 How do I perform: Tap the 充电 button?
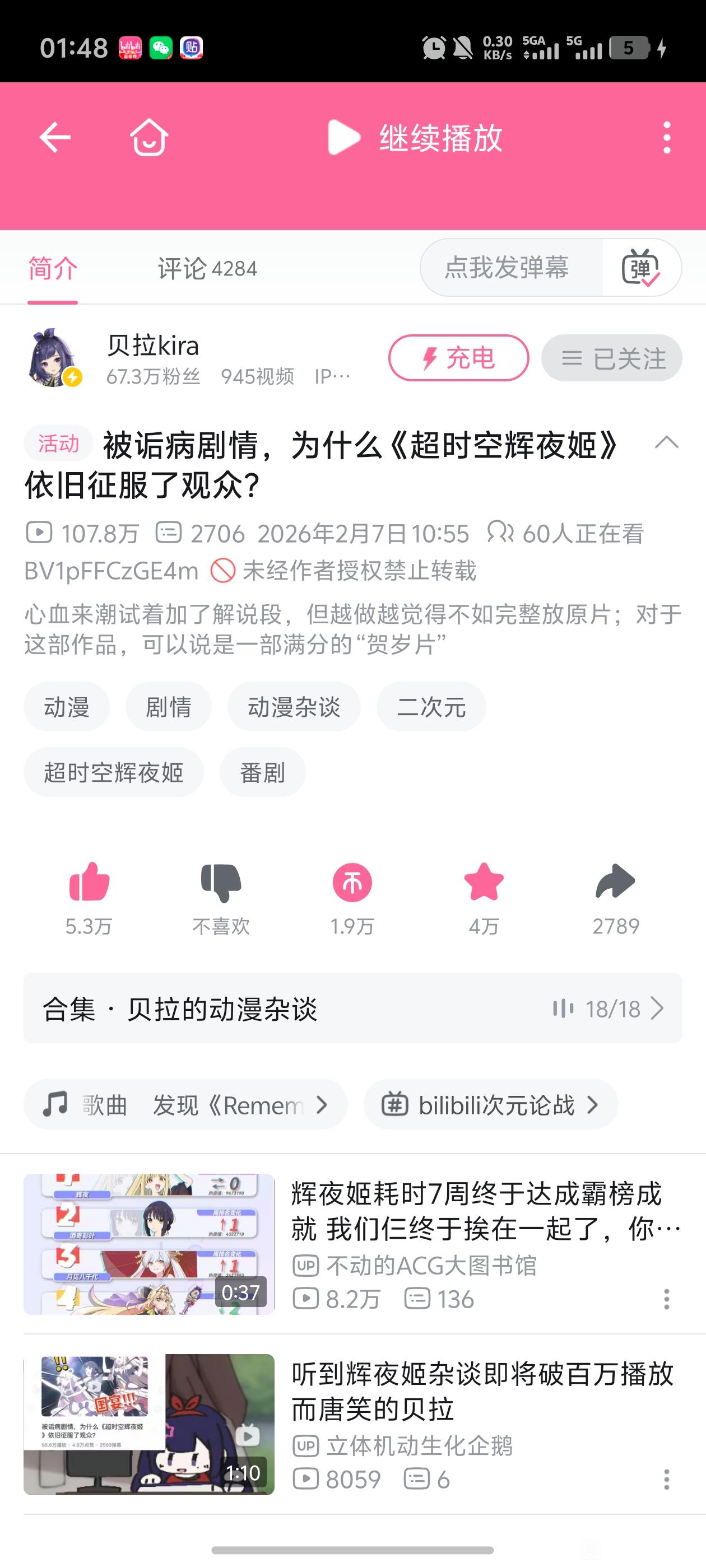pyautogui.click(x=458, y=358)
